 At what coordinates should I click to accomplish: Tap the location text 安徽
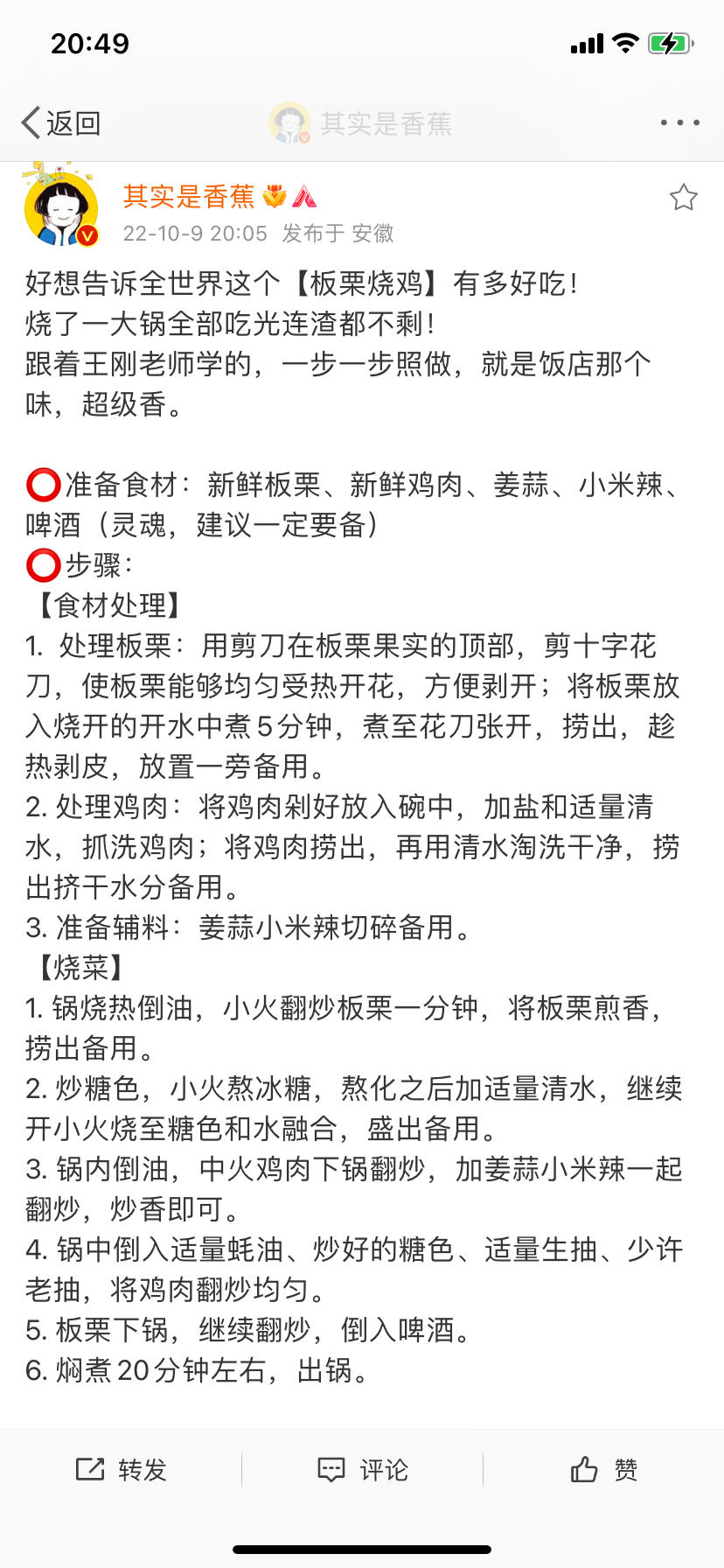tap(372, 234)
